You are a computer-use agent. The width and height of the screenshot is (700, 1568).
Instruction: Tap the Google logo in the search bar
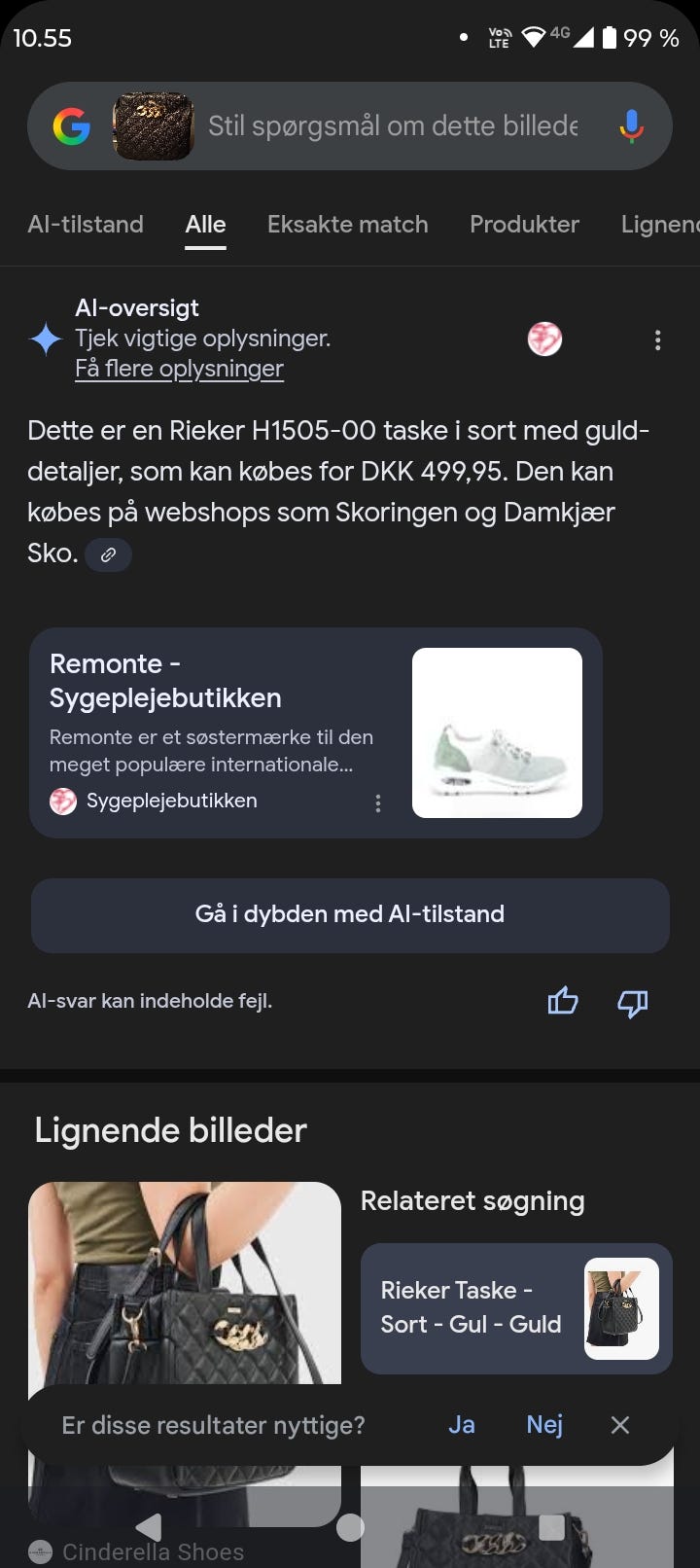[x=71, y=126]
